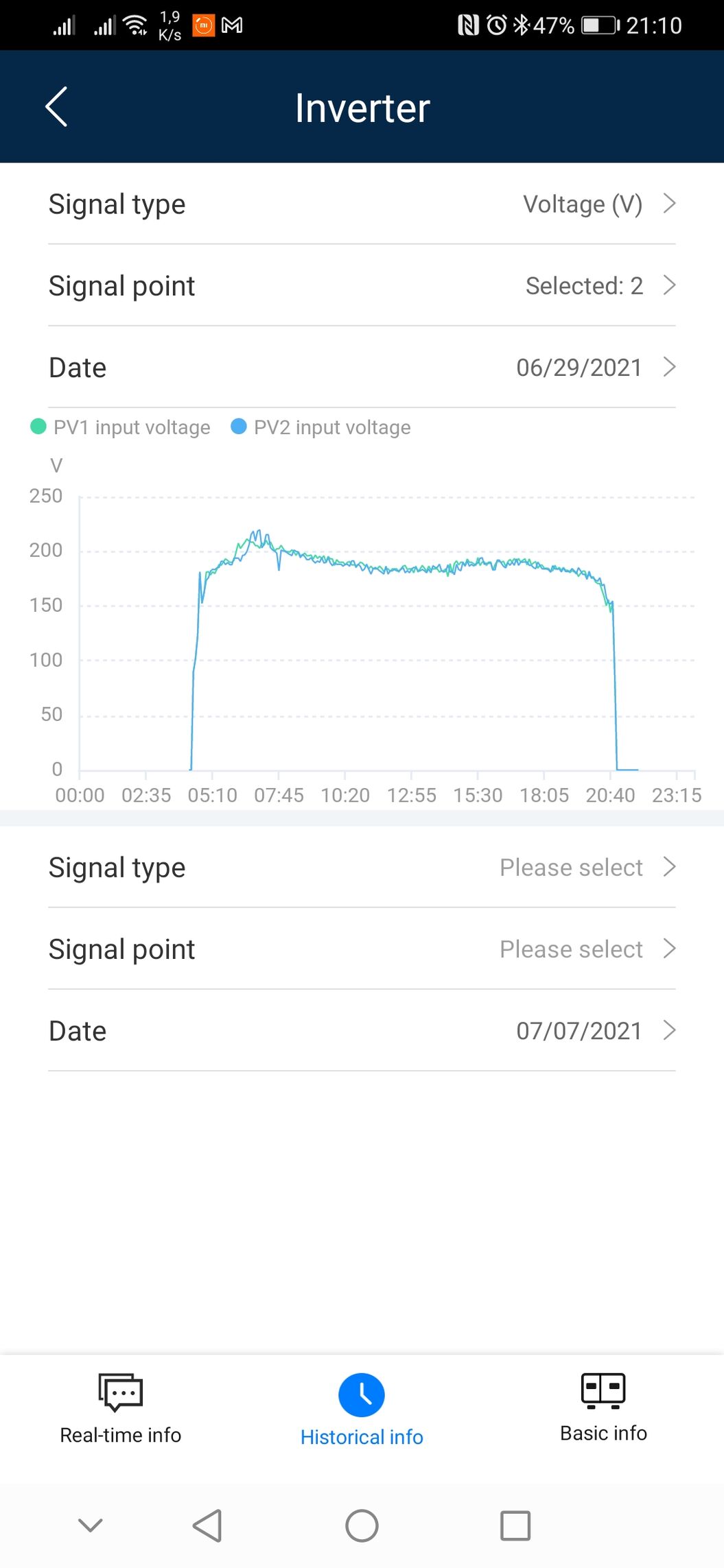724x1568 pixels.
Task: Open recent apps via the square button
Action: 515,1526
